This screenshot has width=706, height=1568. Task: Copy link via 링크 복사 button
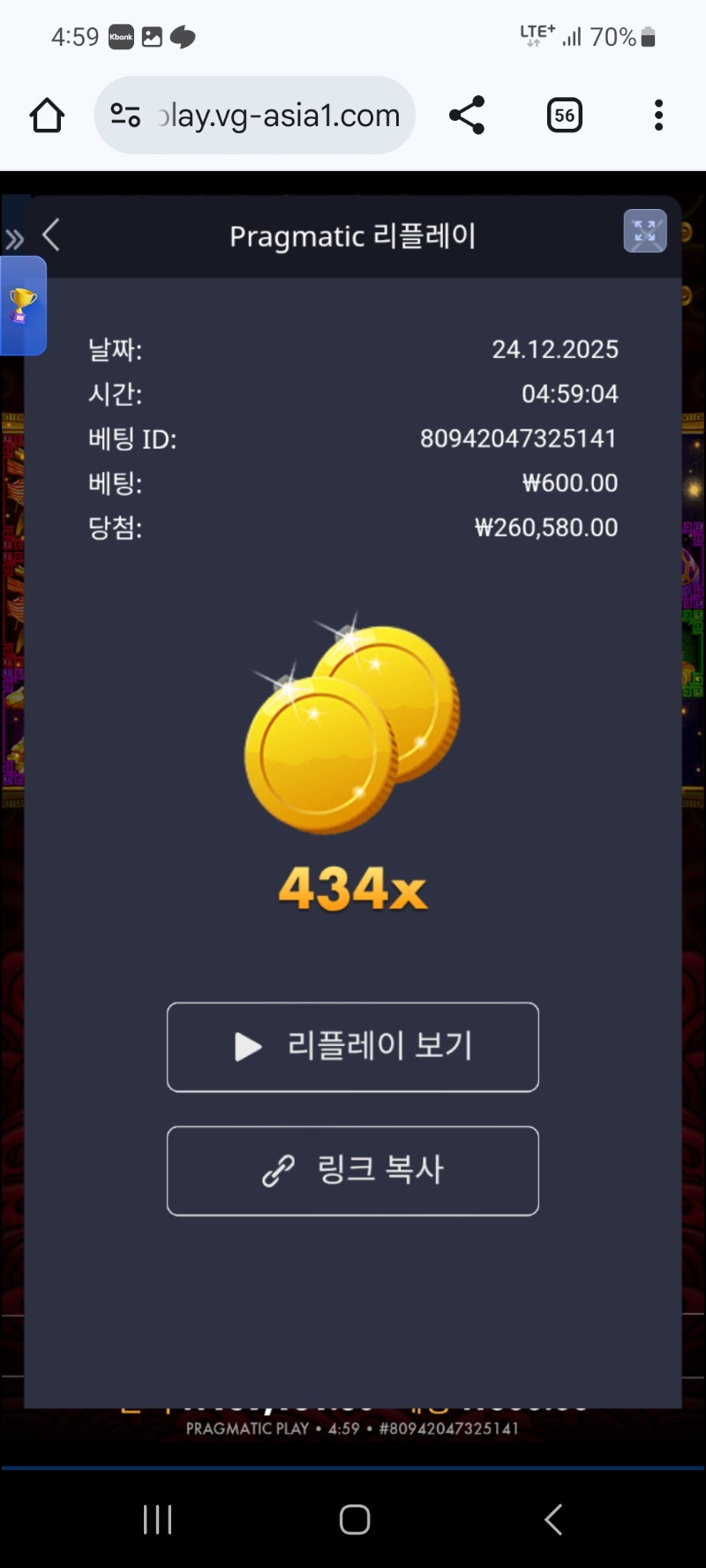click(353, 1170)
